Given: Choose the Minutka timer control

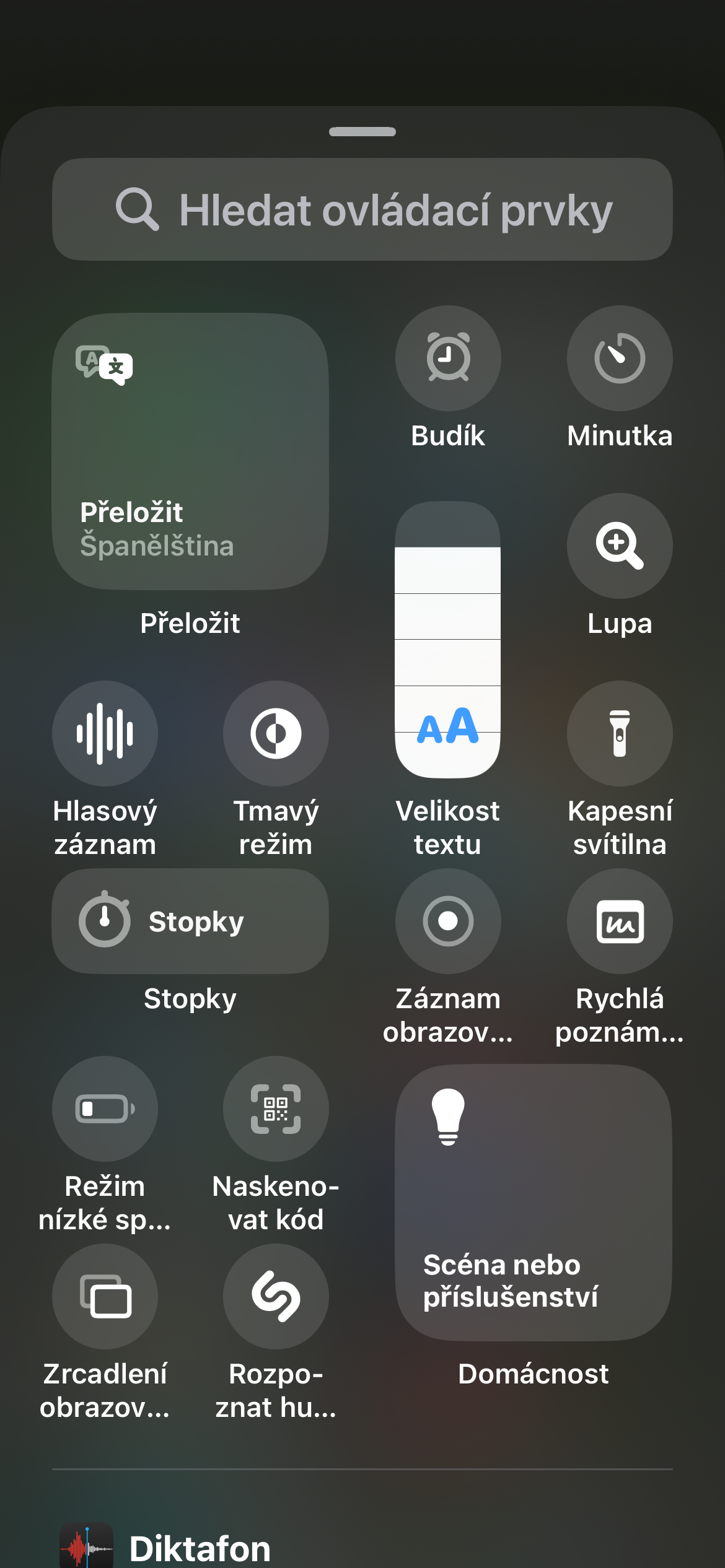Looking at the screenshot, I should click(x=620, y=359).
